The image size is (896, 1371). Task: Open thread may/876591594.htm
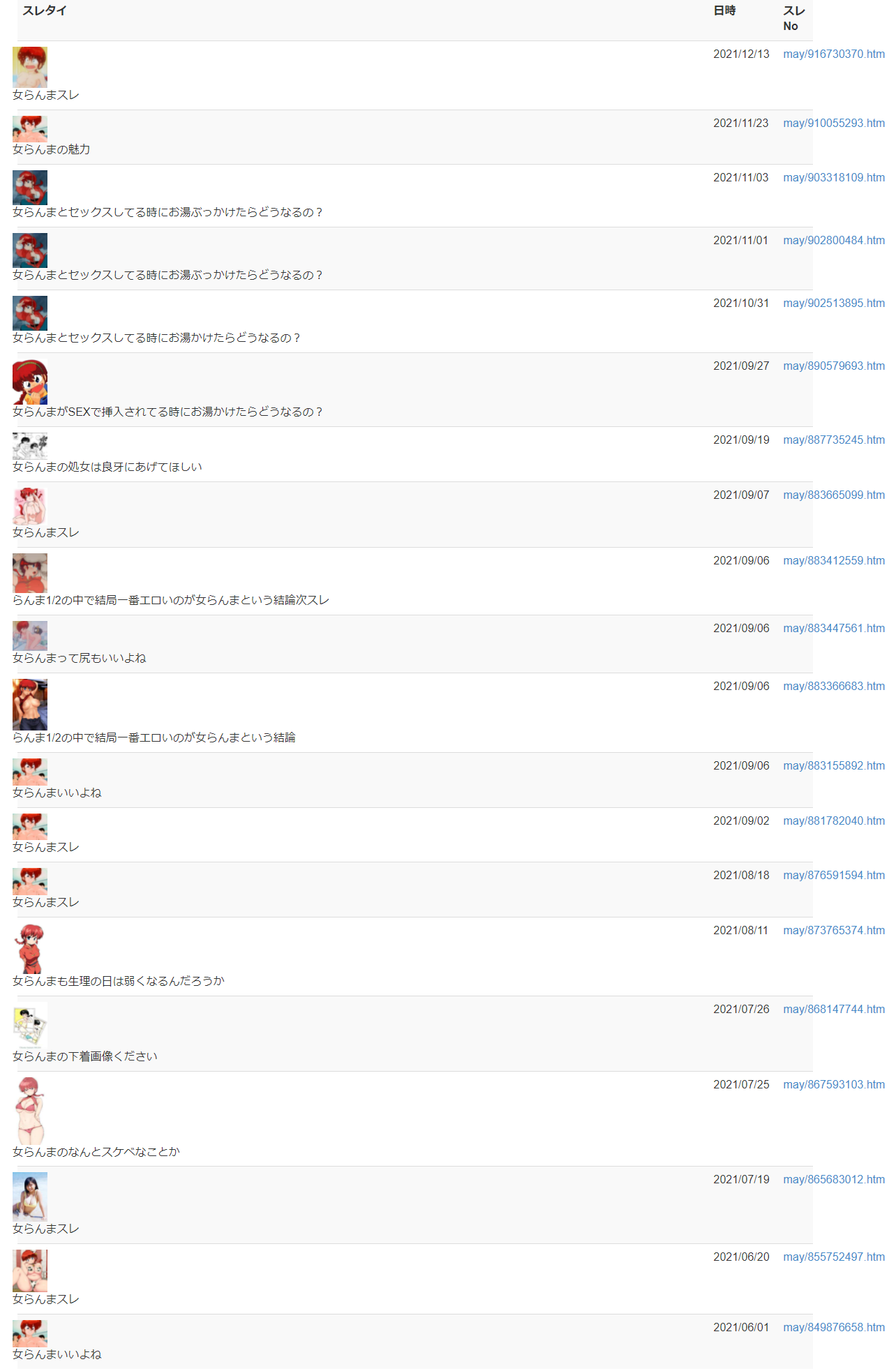833,876
